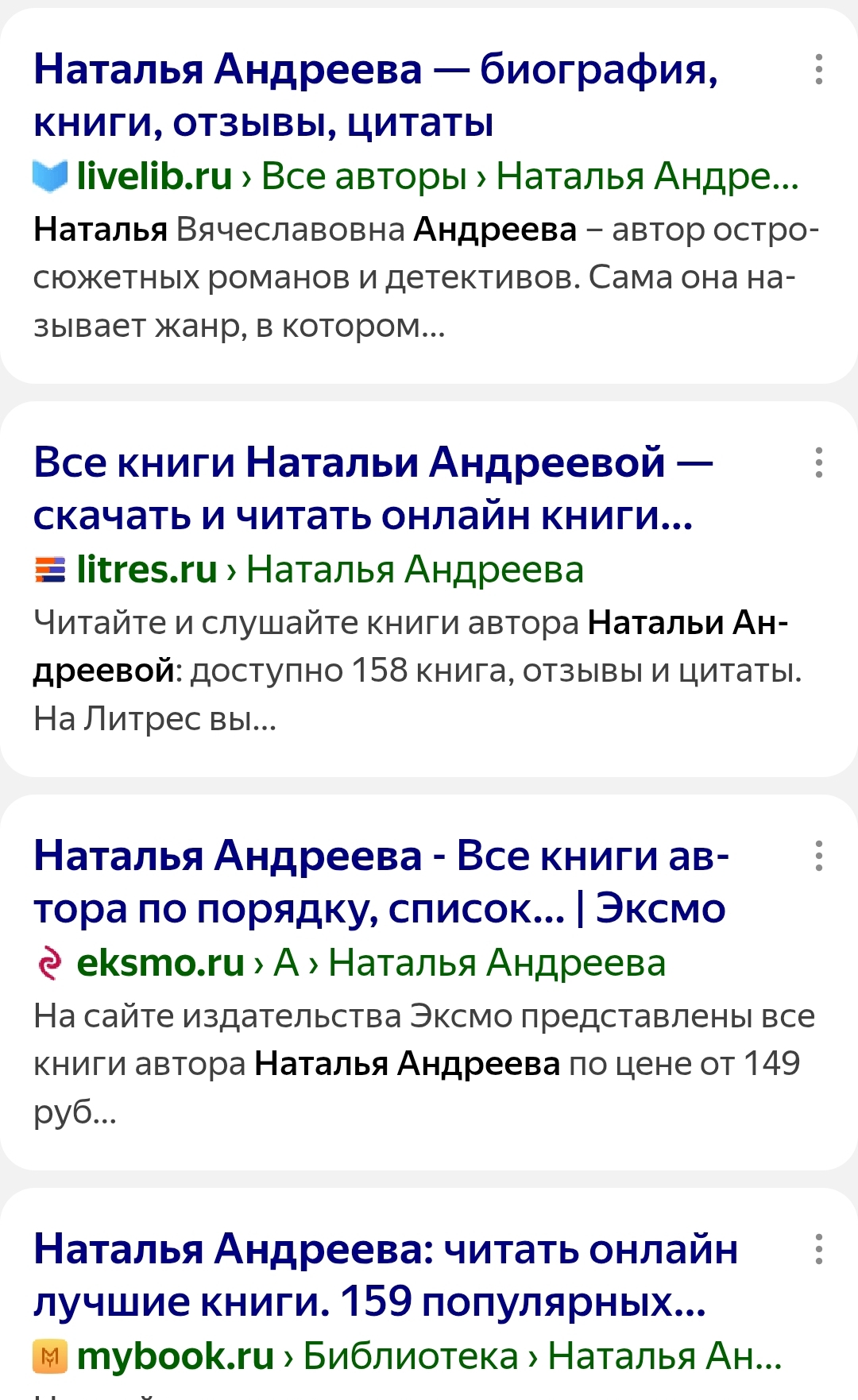Image resolution: width=858 pixels, height=1400 pixels.
Task: Tap the livelib.ru breadcrumb 'Все авторы'
Action: [364, 176]
